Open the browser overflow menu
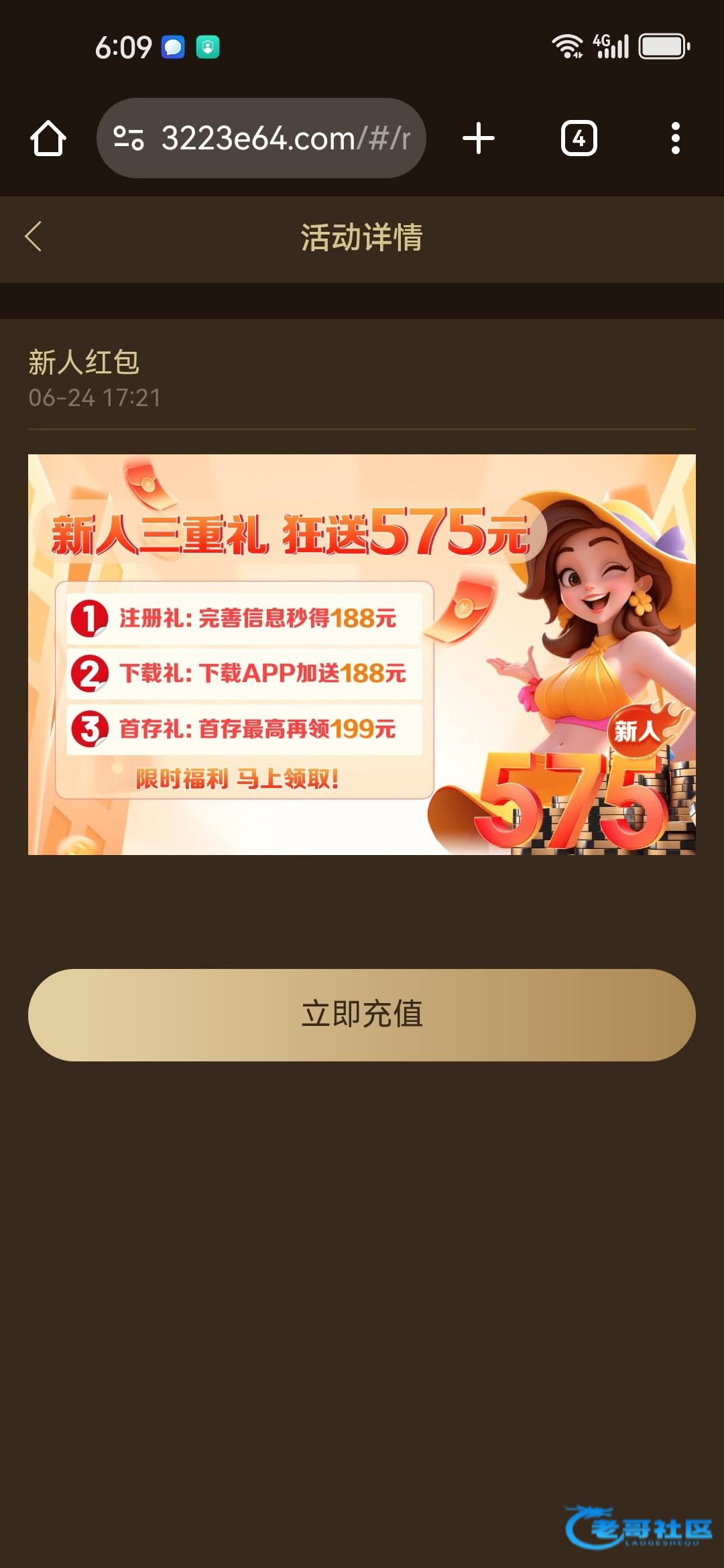Viewport: 724px width, 1568px height. point(676,138)
